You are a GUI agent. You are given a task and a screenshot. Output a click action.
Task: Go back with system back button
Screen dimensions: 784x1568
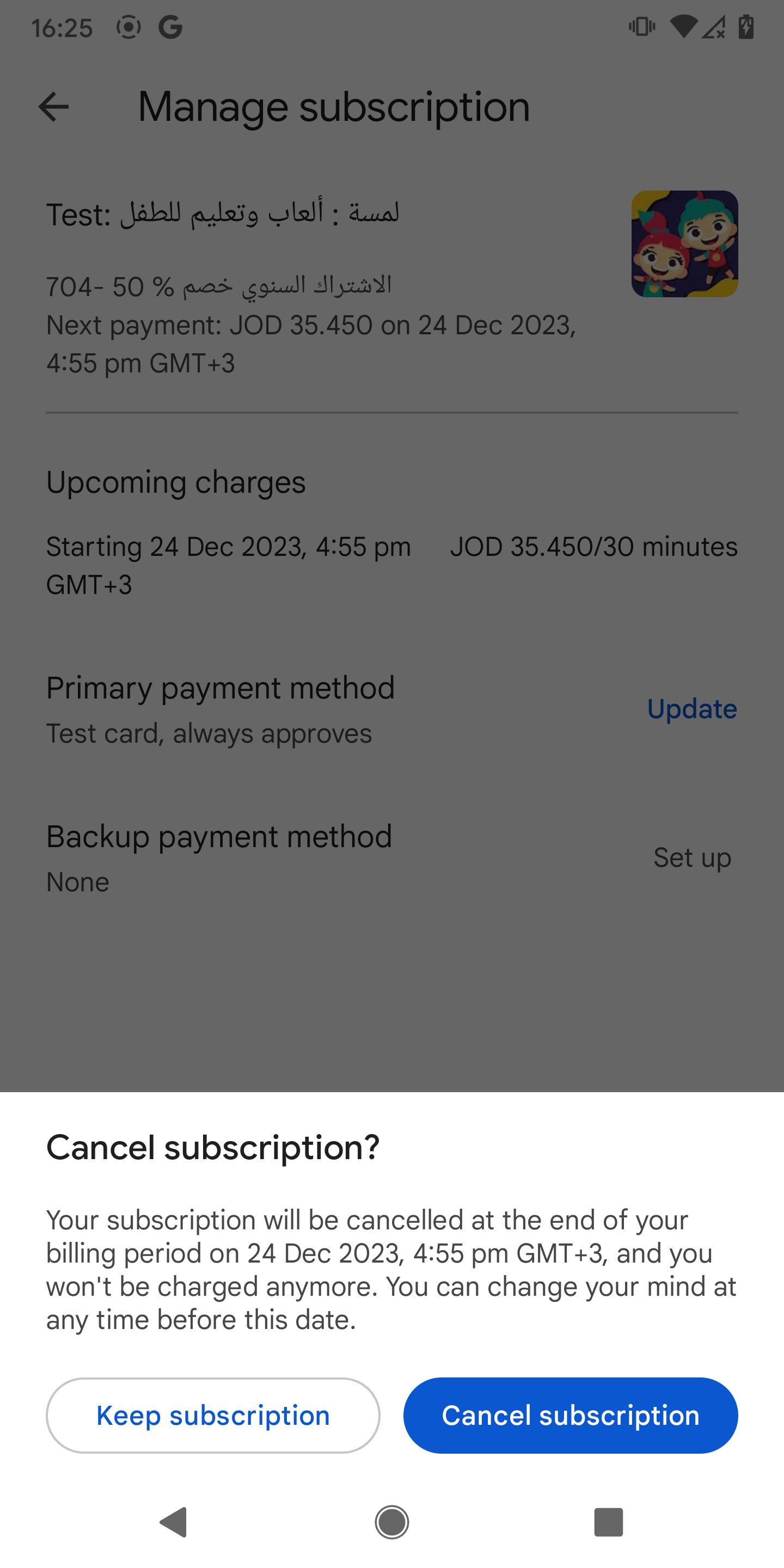(x=174, y=1522)
